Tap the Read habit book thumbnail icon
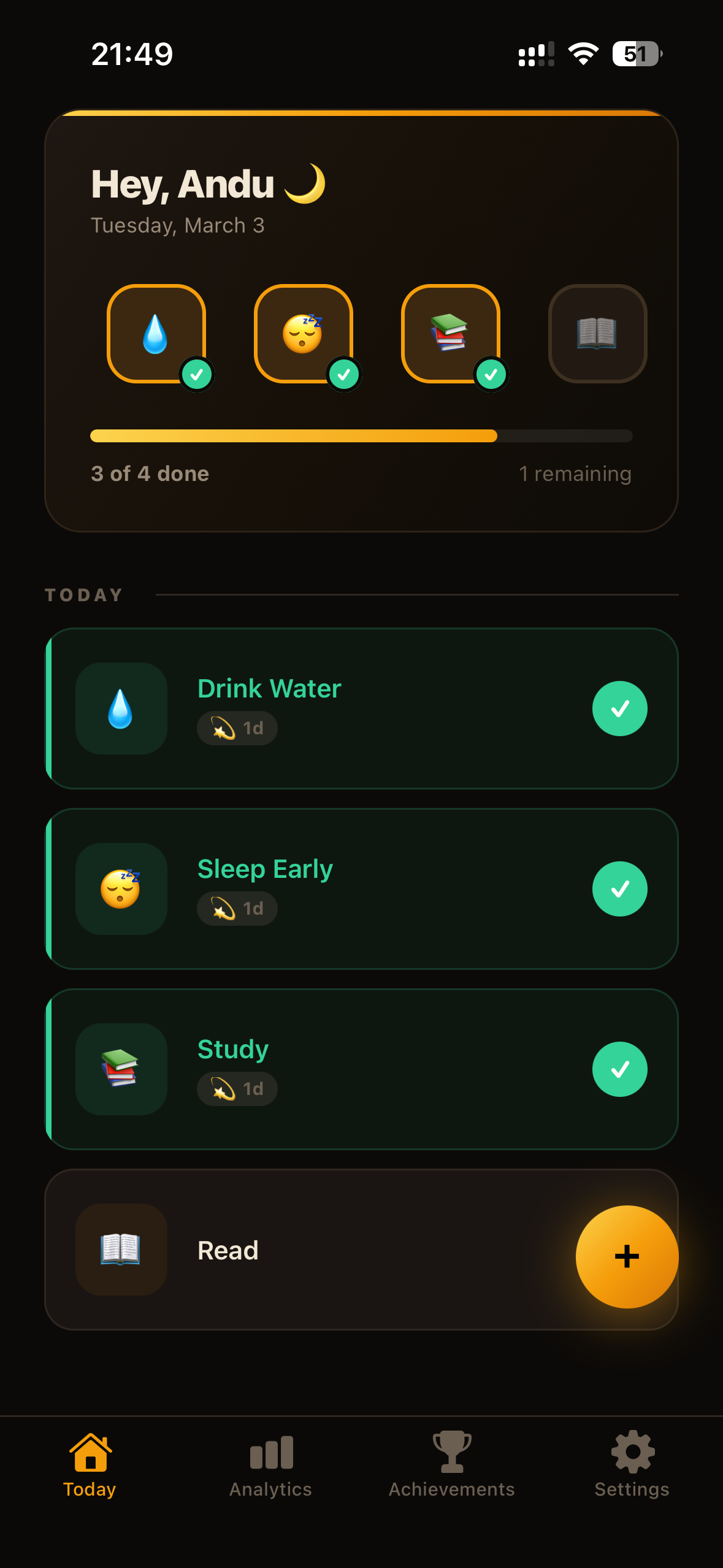Viewport: 723px width, 1568px height. tap(121, 1250)
